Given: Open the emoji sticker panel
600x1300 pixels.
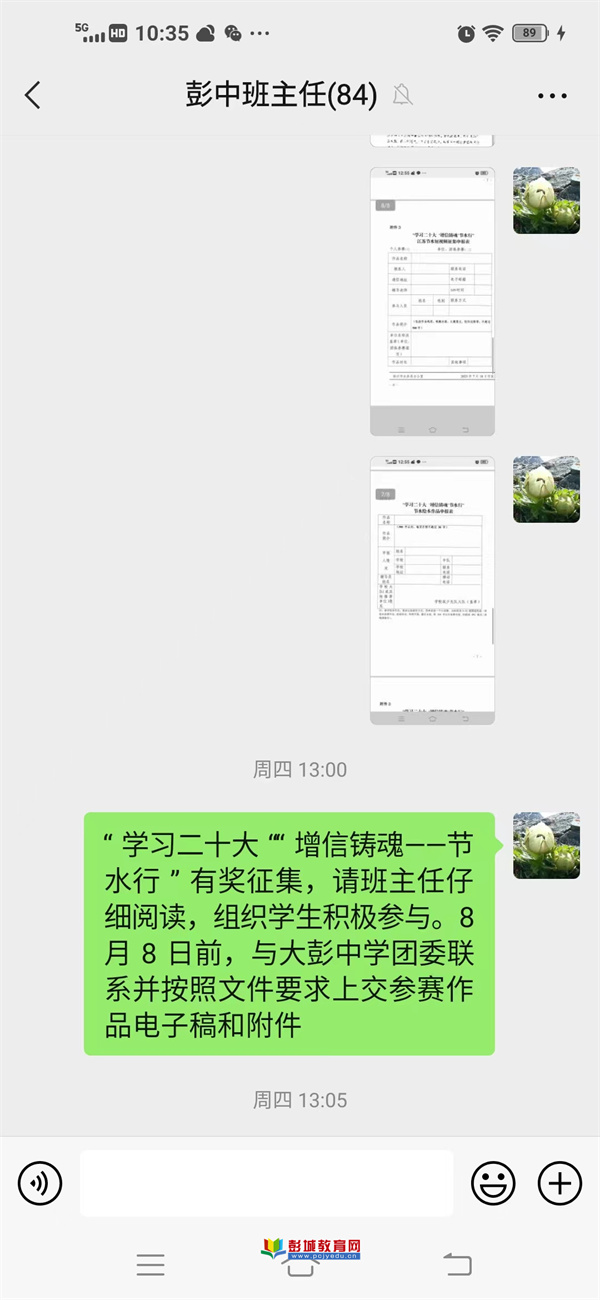Looking at the screenshot, I should (493, 1184).
